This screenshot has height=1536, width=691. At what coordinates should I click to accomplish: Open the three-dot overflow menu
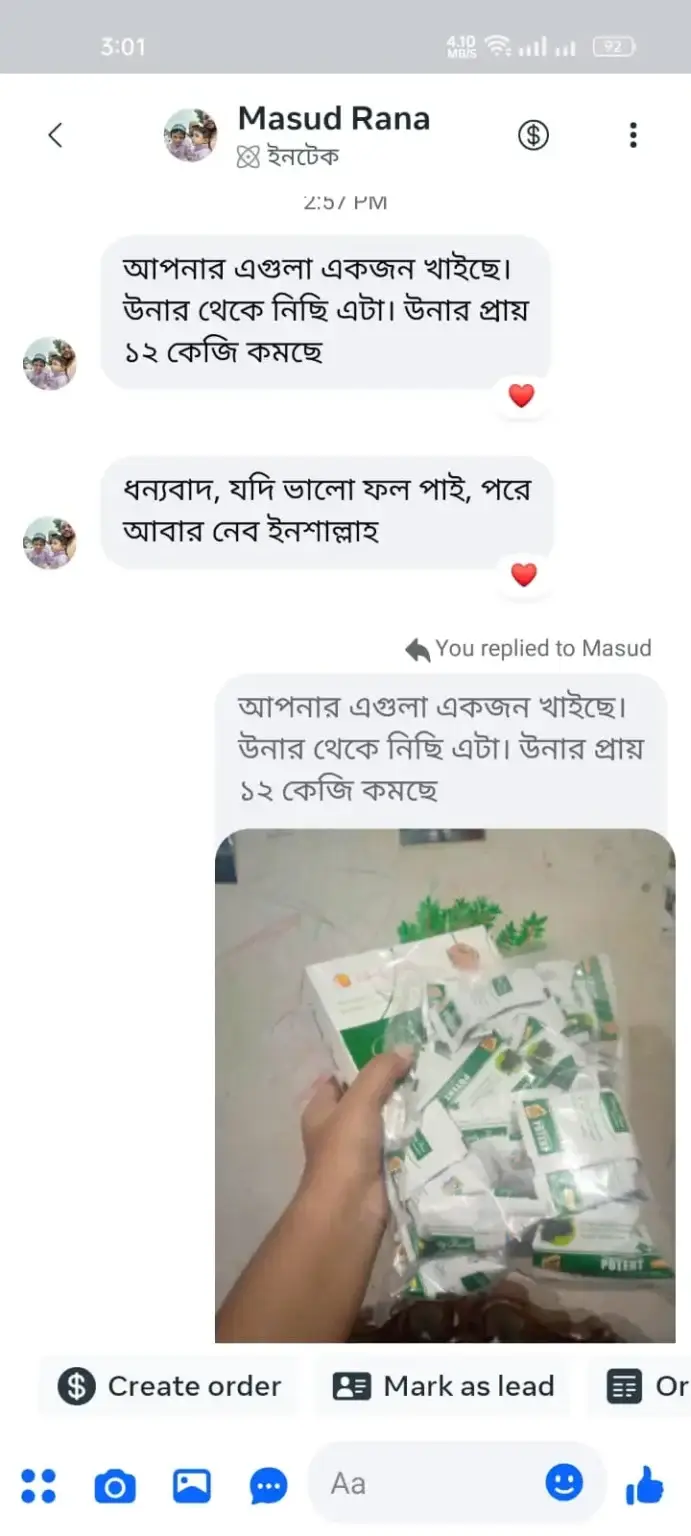point(633,135)
